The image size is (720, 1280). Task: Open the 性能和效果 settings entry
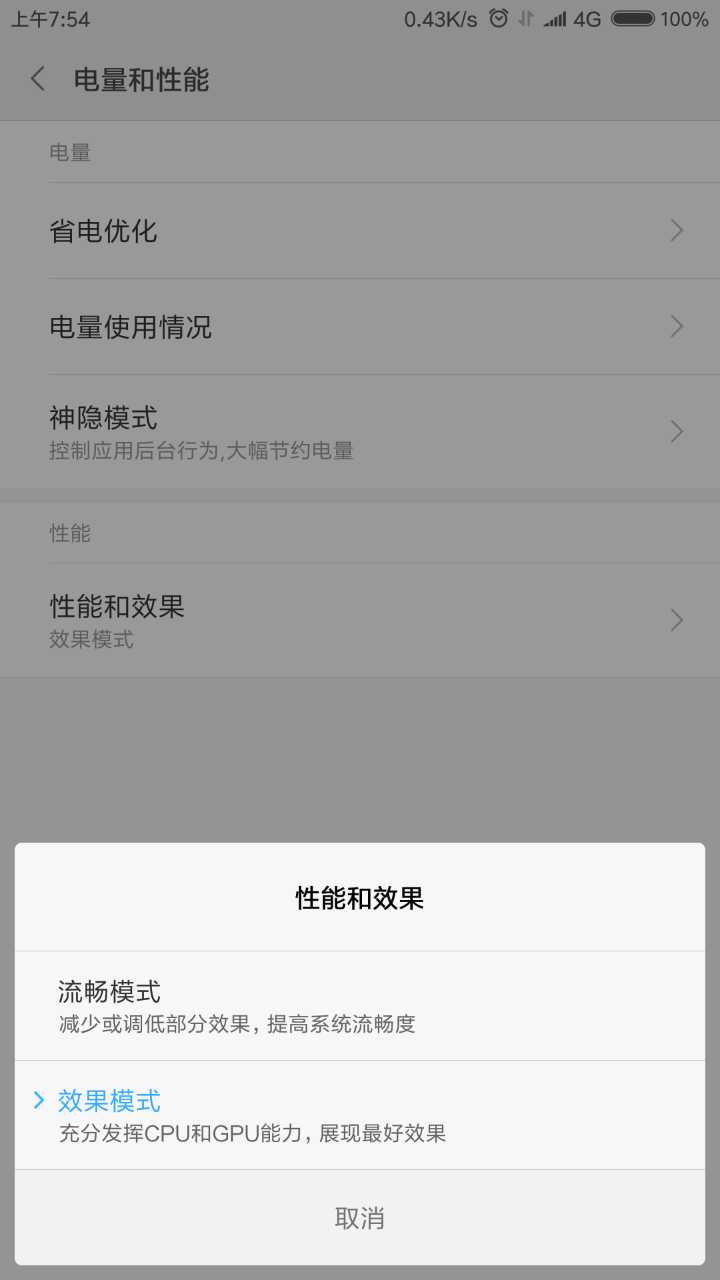pos(360,620)
